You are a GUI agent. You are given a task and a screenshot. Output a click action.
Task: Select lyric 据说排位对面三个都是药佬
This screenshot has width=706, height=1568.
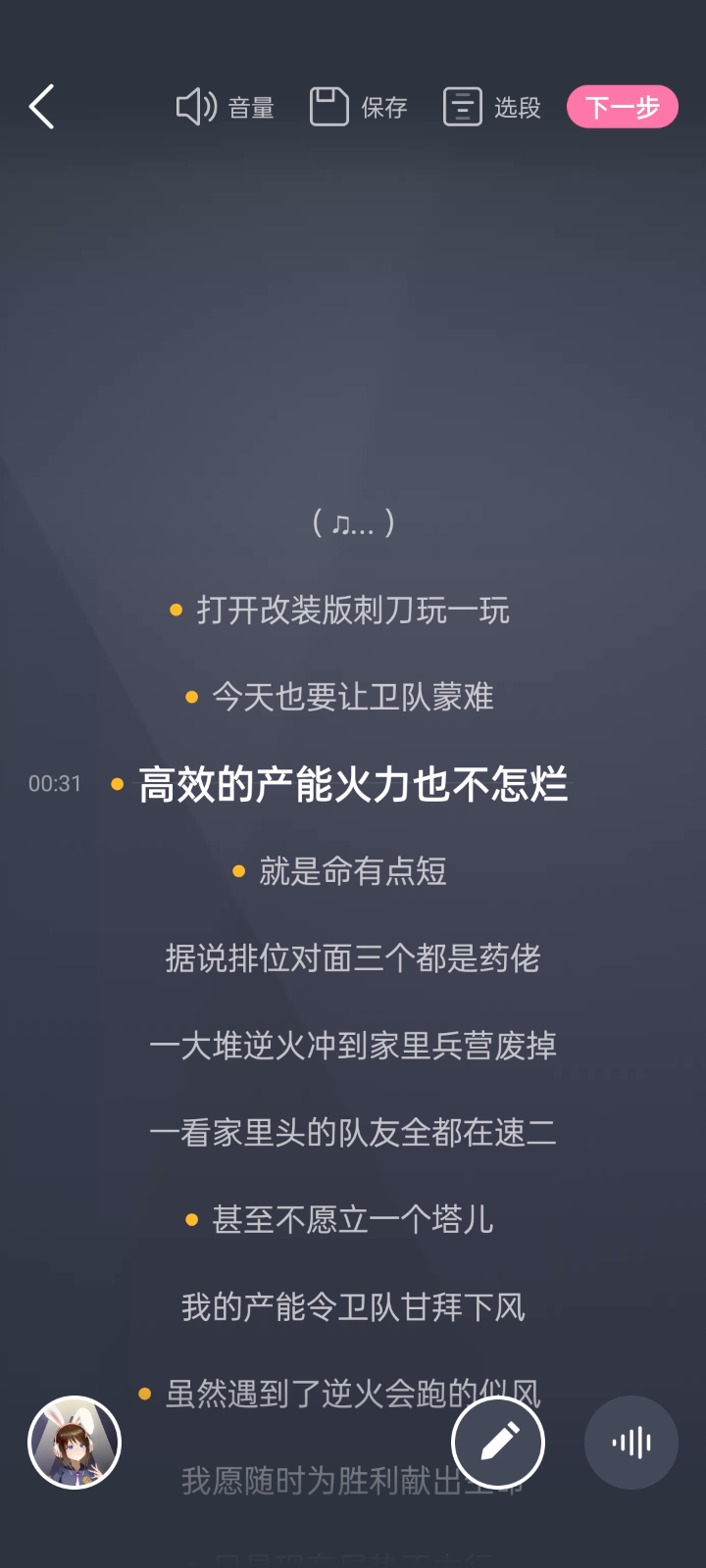(x=353, y=958)
